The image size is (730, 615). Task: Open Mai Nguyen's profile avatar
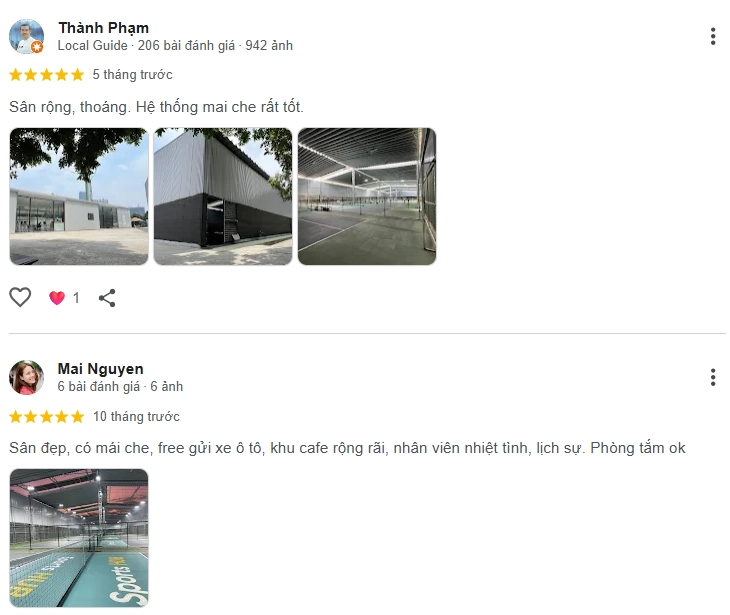(x=26, y=377)
